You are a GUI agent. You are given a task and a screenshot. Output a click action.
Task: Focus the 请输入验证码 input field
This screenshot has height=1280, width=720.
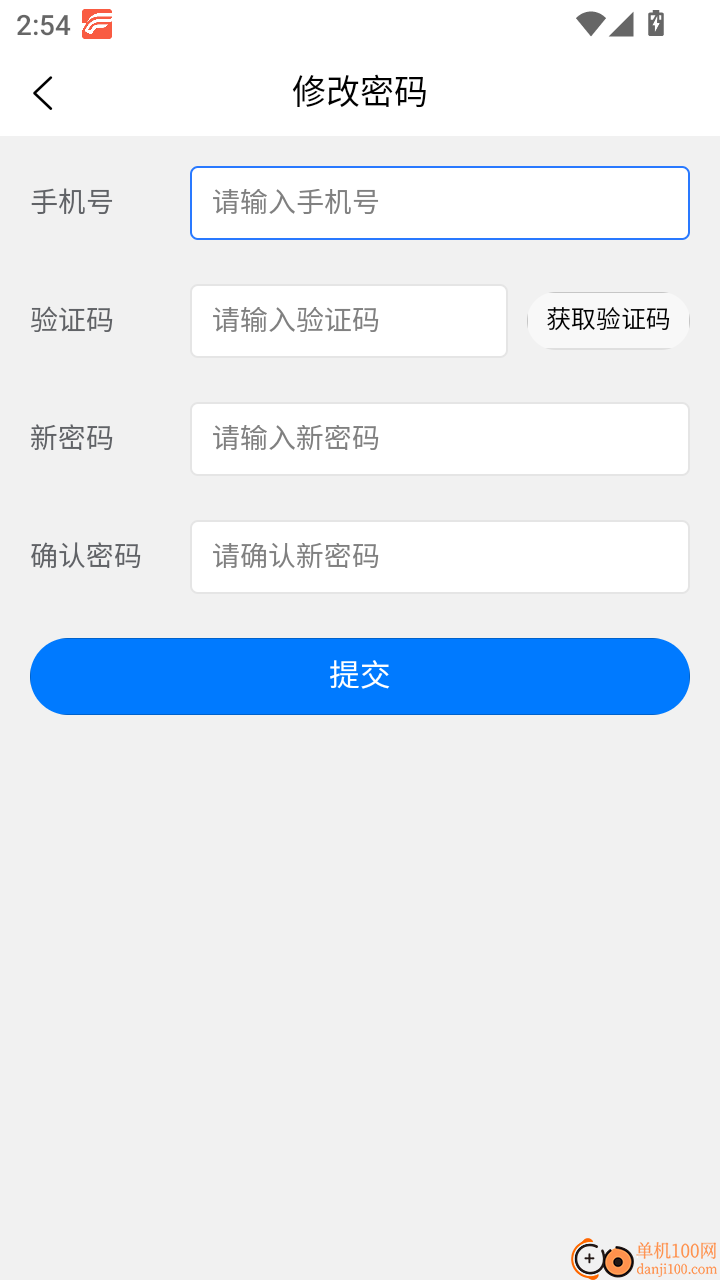click(x=348, y=321)
